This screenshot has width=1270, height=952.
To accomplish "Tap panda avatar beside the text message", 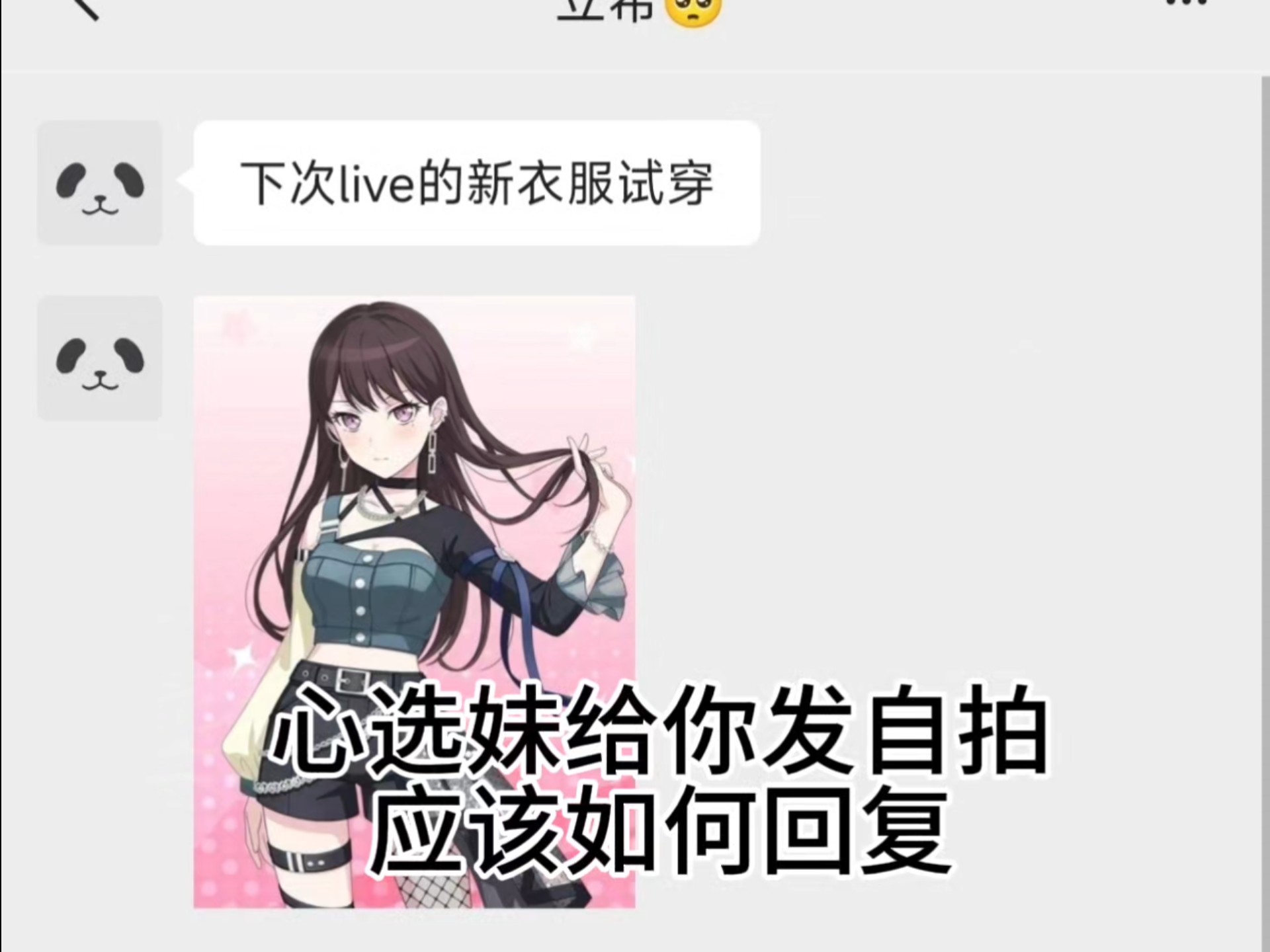I will tap(100, 183).
